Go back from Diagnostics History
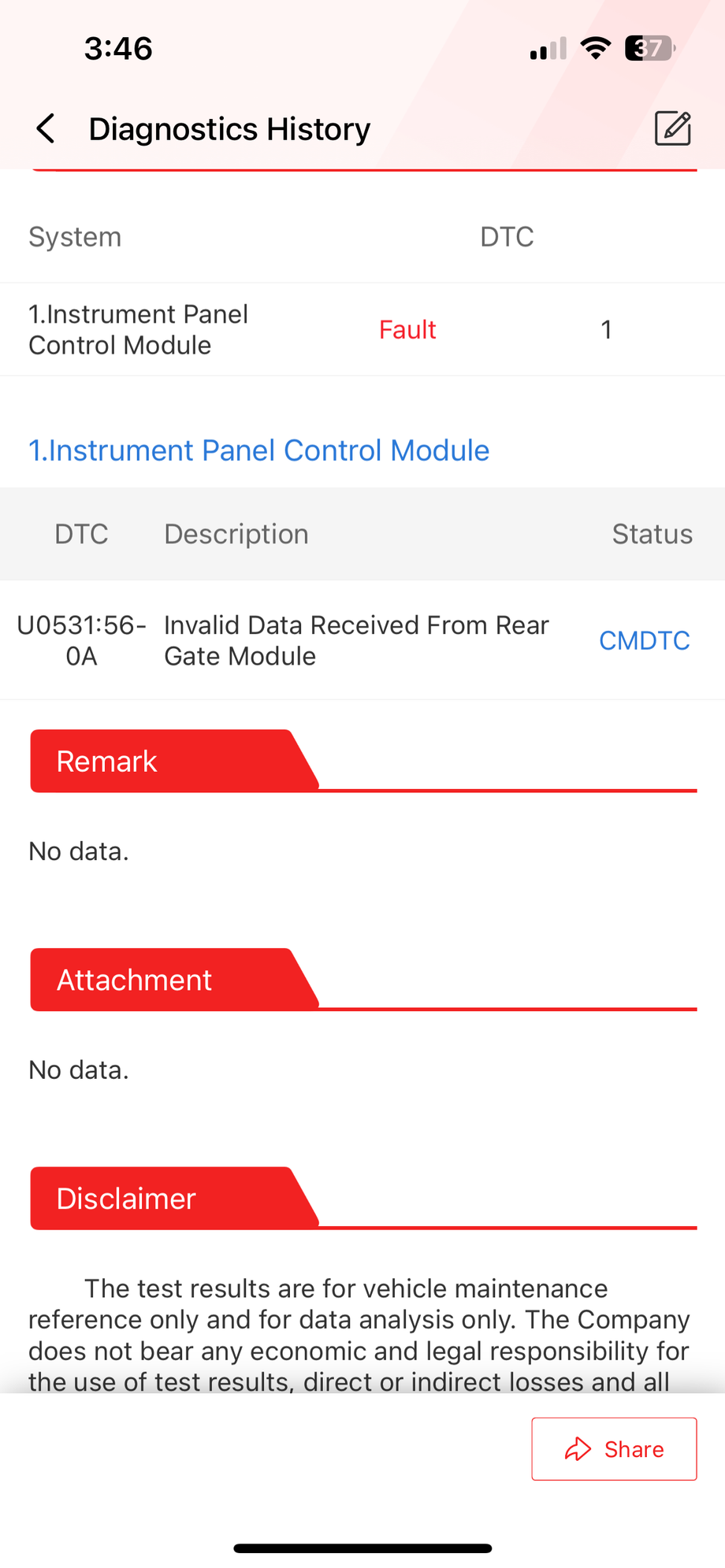 pos(46,128)
